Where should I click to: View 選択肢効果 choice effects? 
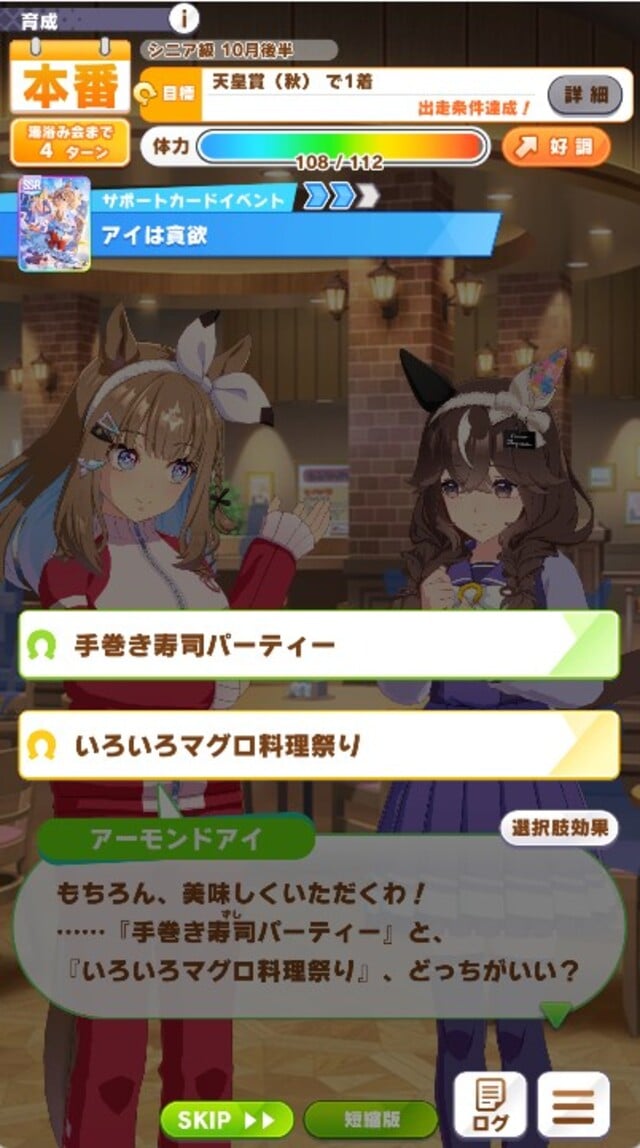[559, 828]
